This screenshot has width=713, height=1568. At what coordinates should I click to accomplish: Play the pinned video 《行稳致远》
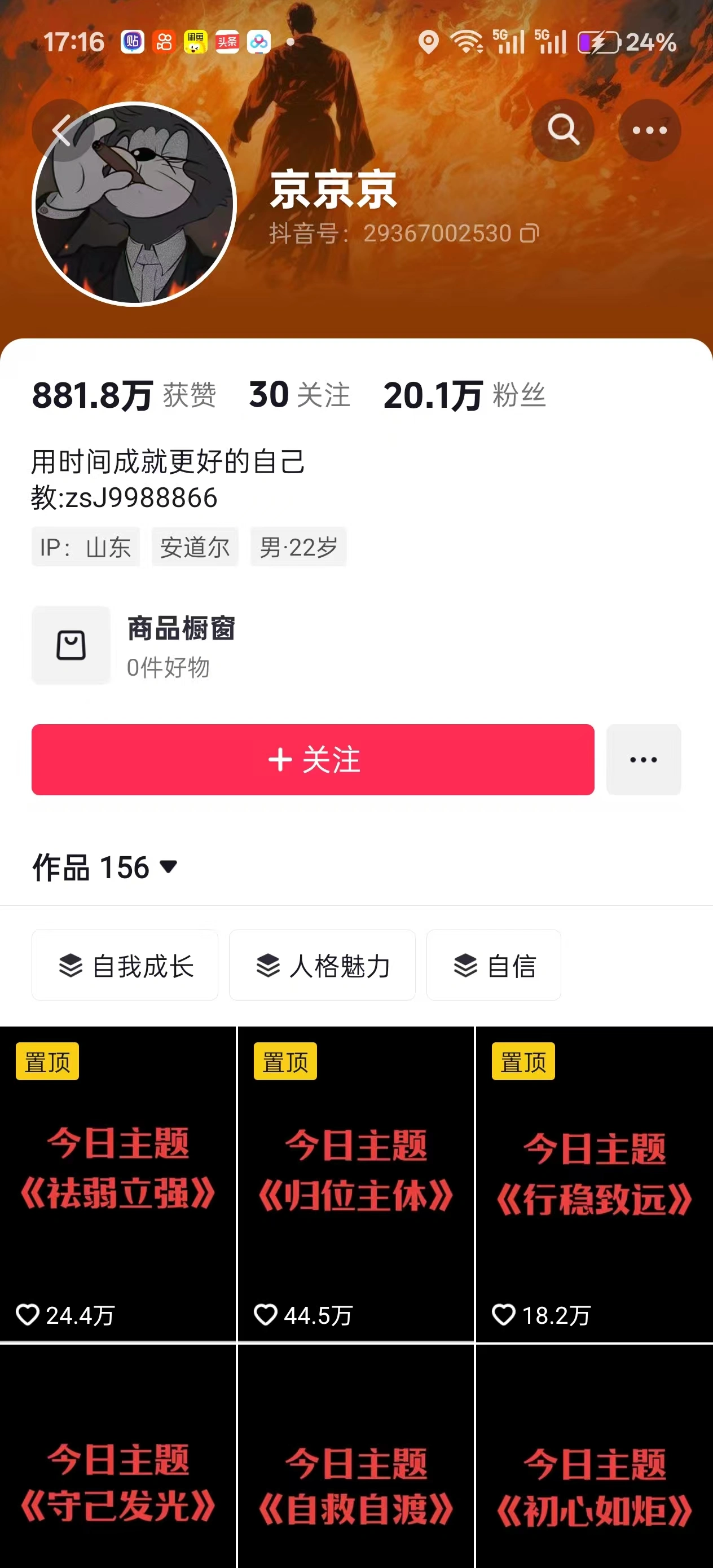click(593, 1184)
